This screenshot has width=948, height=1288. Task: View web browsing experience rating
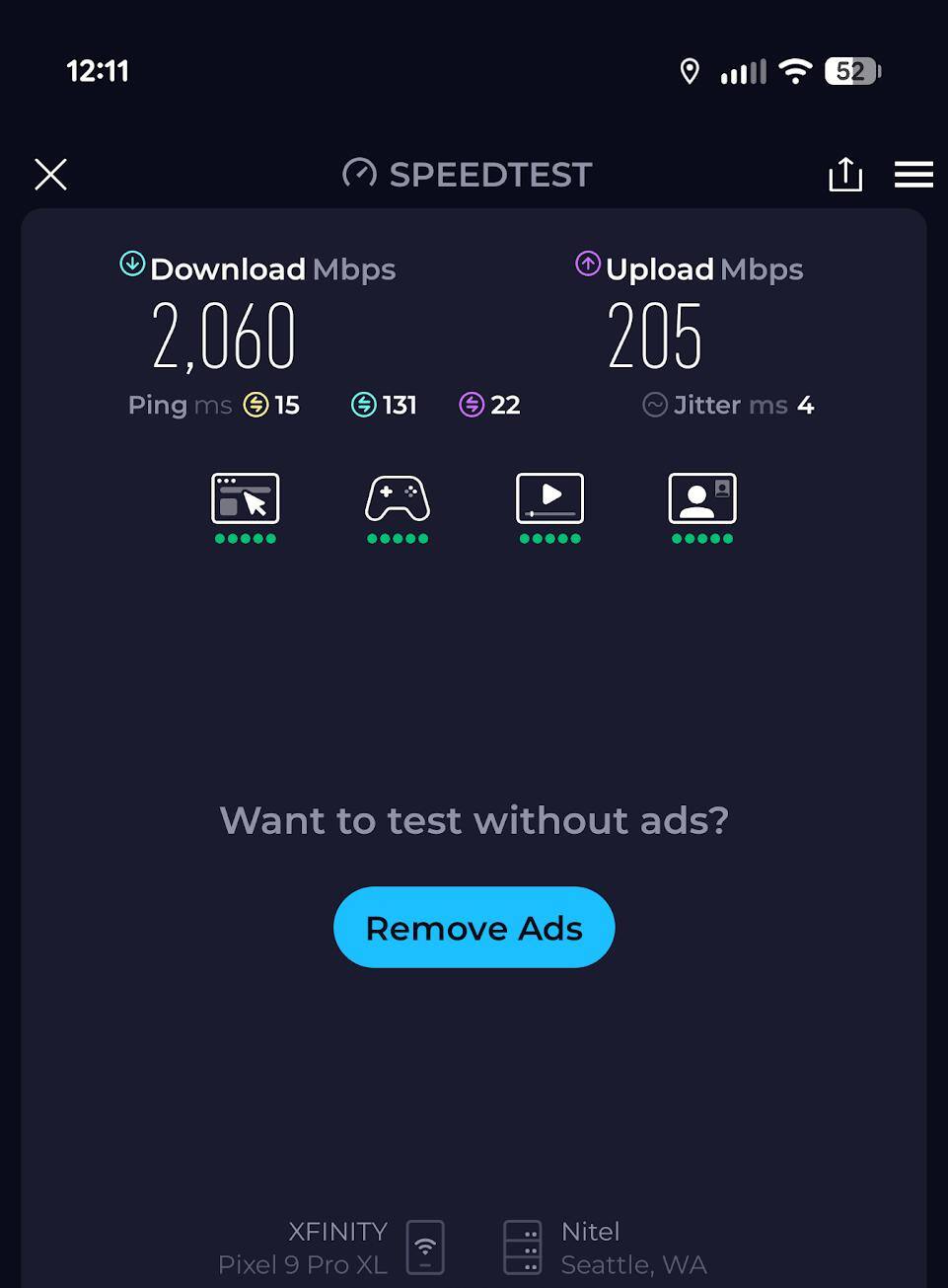[x=246, y=506]
